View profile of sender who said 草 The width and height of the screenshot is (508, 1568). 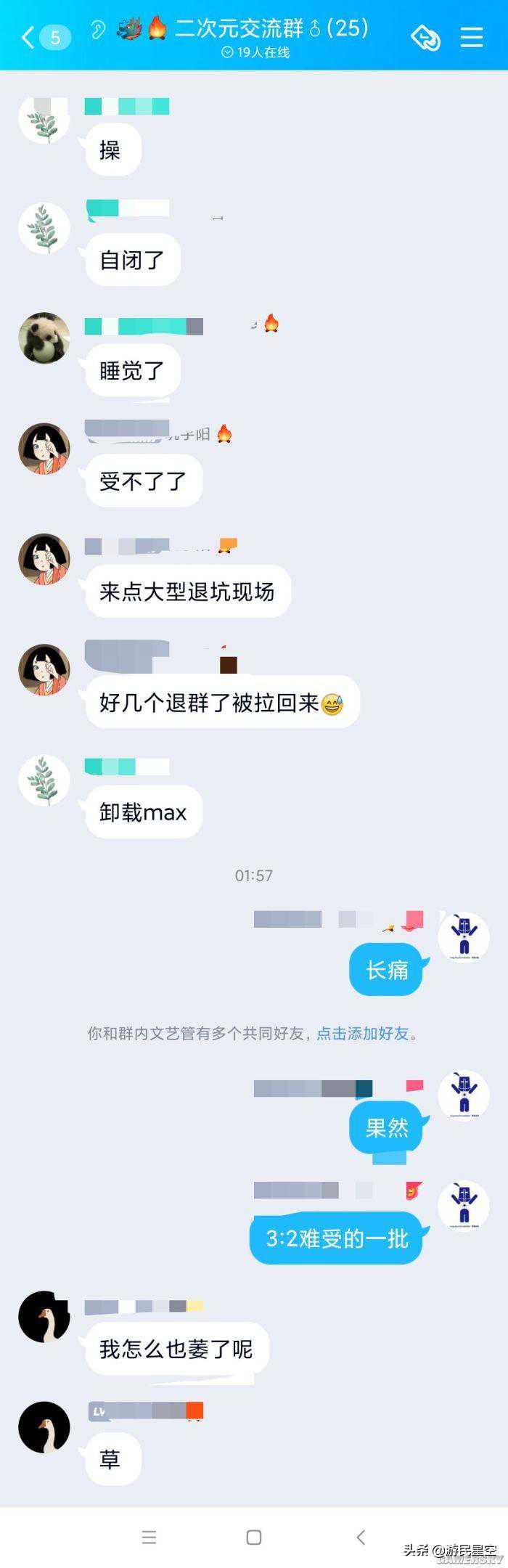tap(44, 1427)
